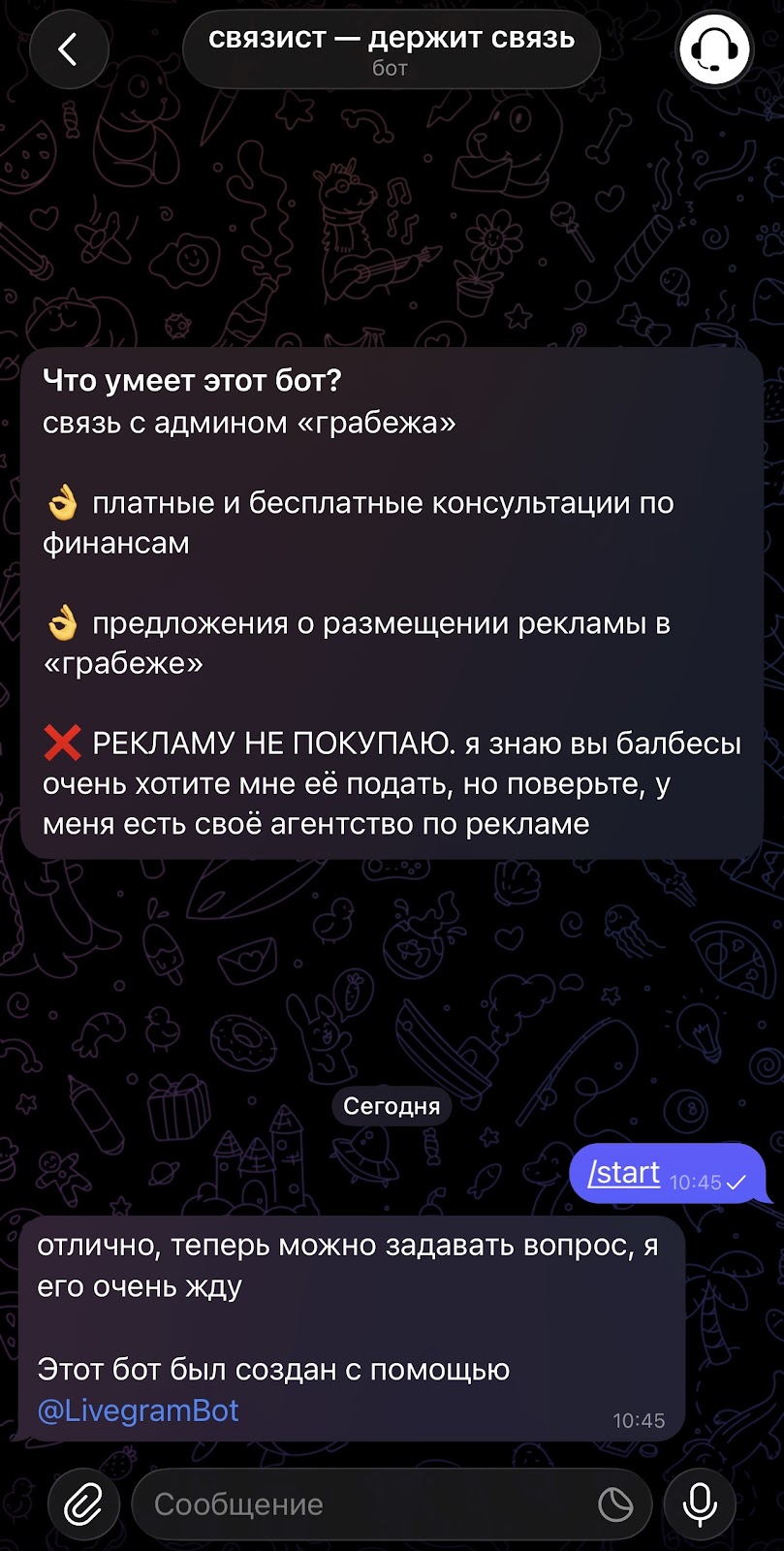Go back to the chat list
784x1551 pixels.
(68, 49)
